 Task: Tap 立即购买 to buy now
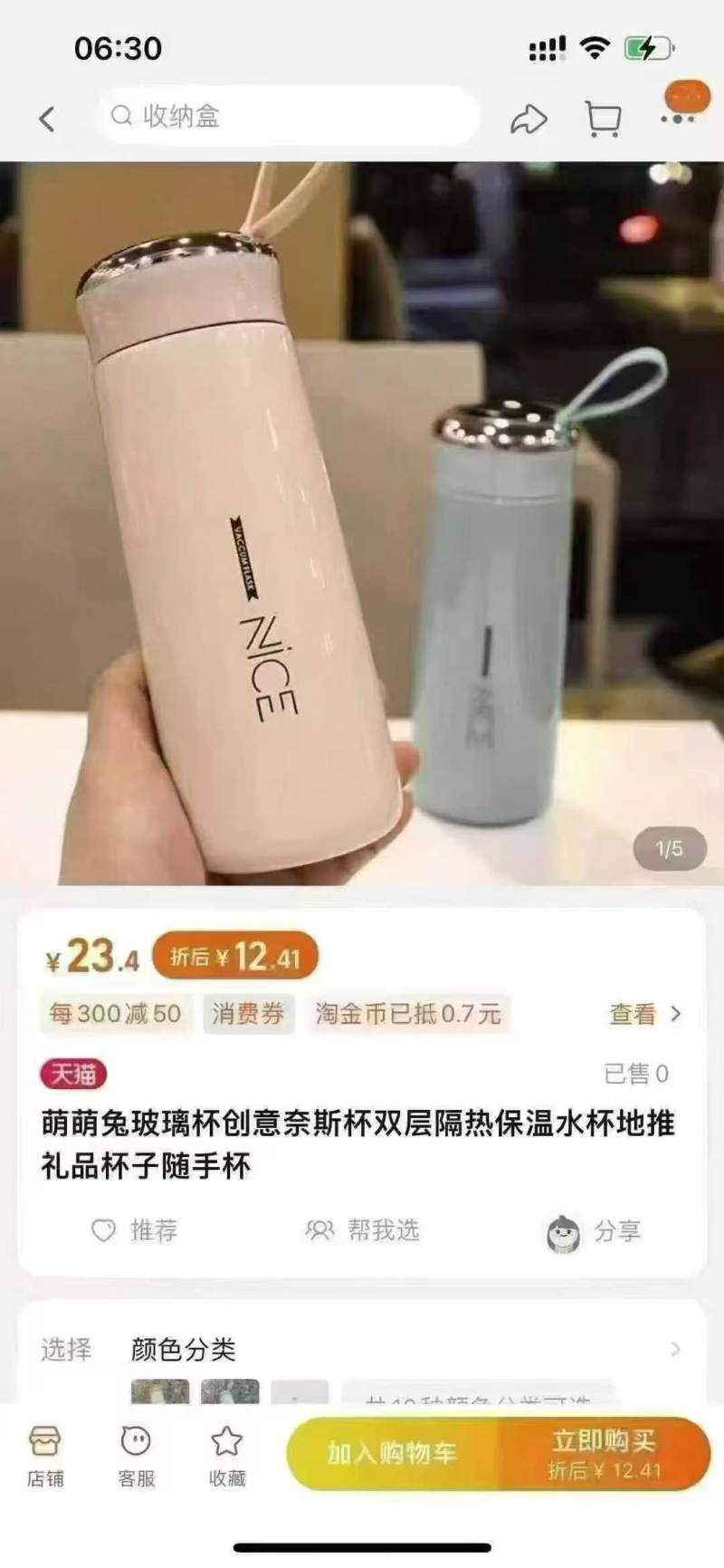[604, 1454]
